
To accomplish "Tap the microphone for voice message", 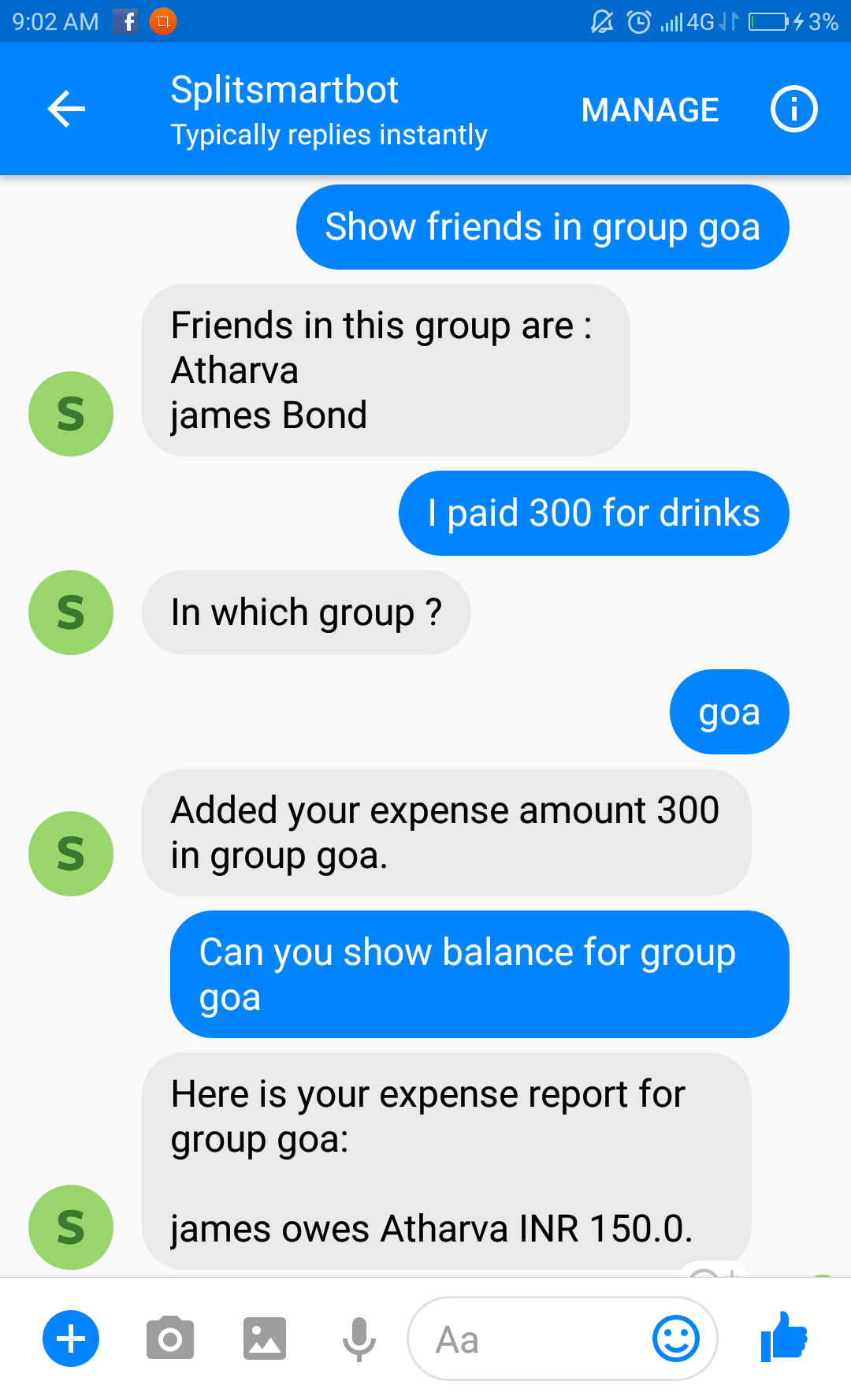I will (x=359, y=1339).
